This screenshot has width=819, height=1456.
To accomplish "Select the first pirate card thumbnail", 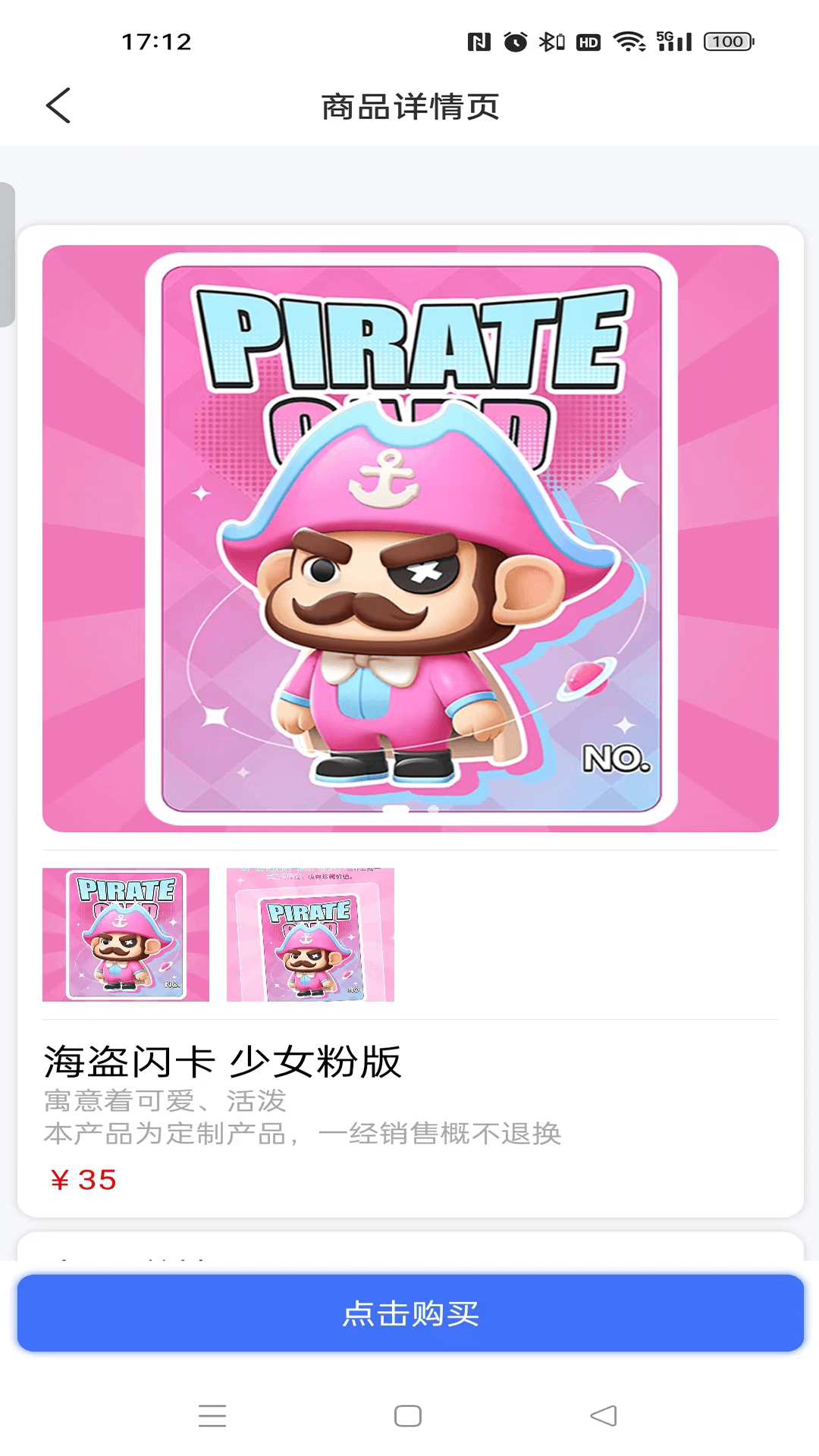I will pyautogui.click(x=126, y=934).
